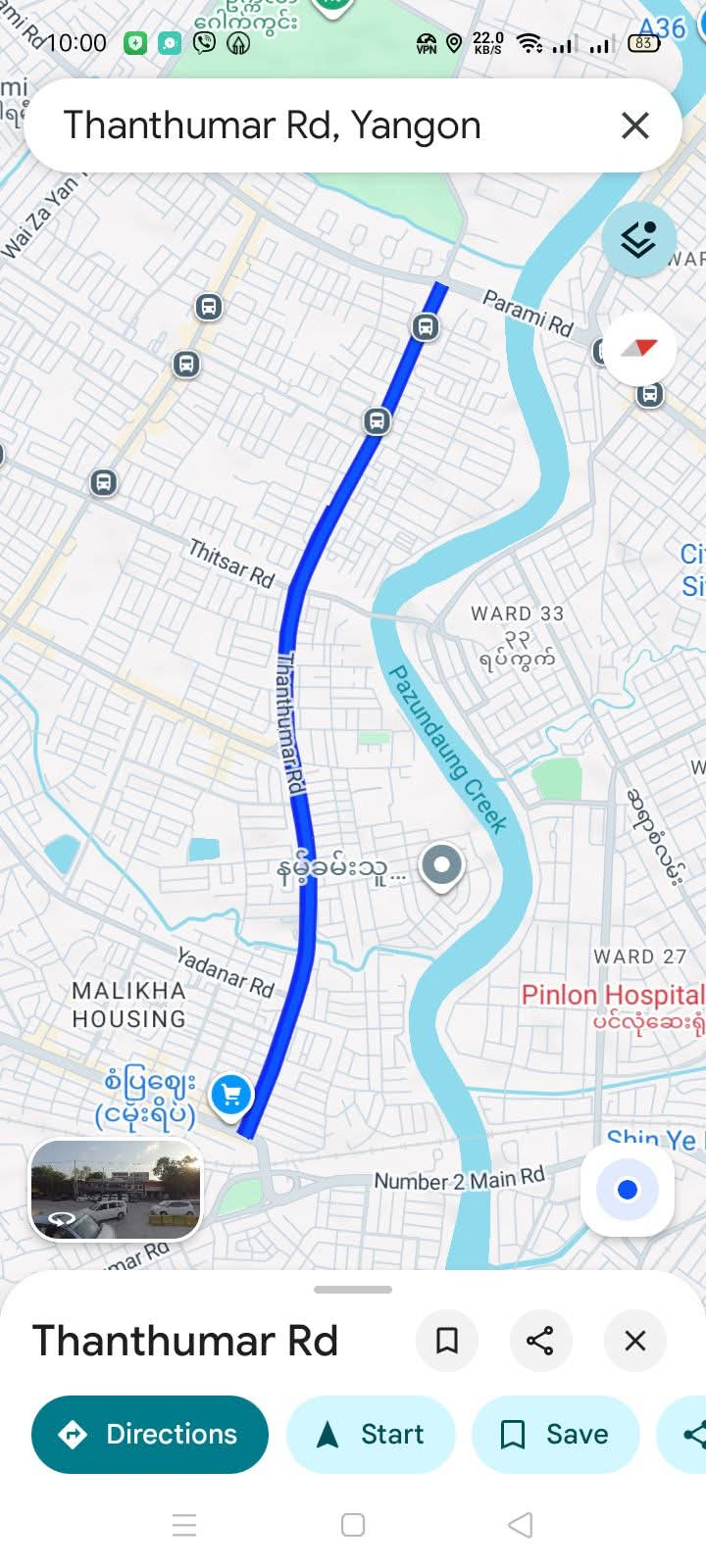Expand the place sheet drag handle
The image size is (706, 1568).
click(353, 1290)
